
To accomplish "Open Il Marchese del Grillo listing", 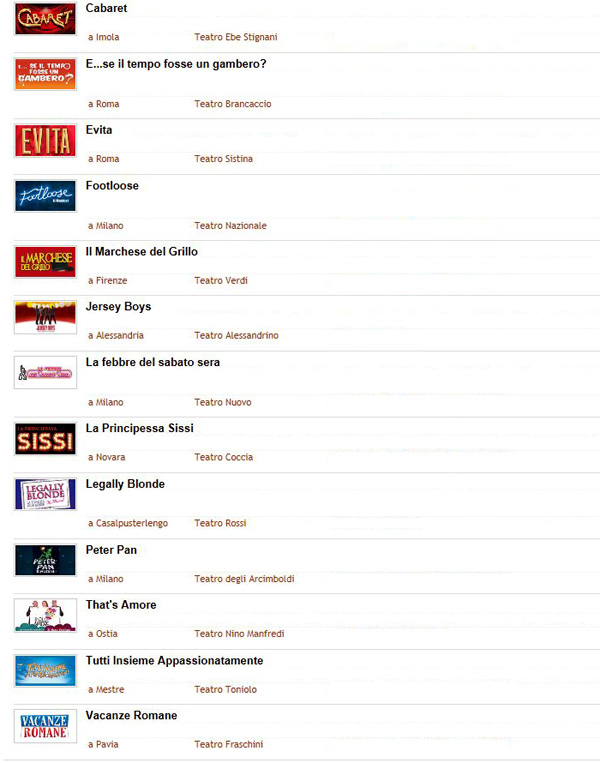I will (142, 251).
